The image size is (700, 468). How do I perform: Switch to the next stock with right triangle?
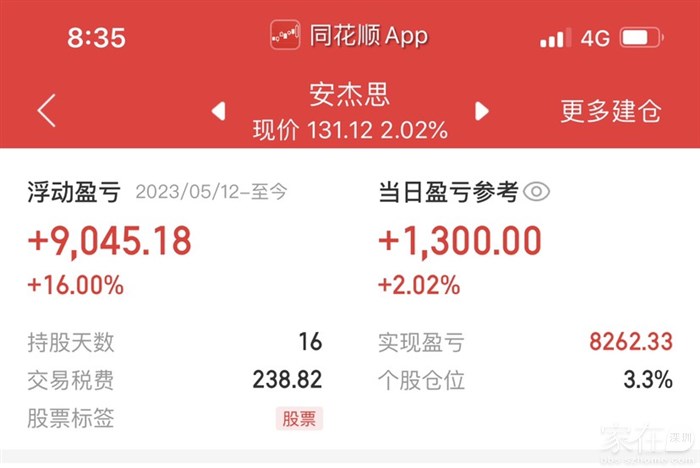[482, 110]
